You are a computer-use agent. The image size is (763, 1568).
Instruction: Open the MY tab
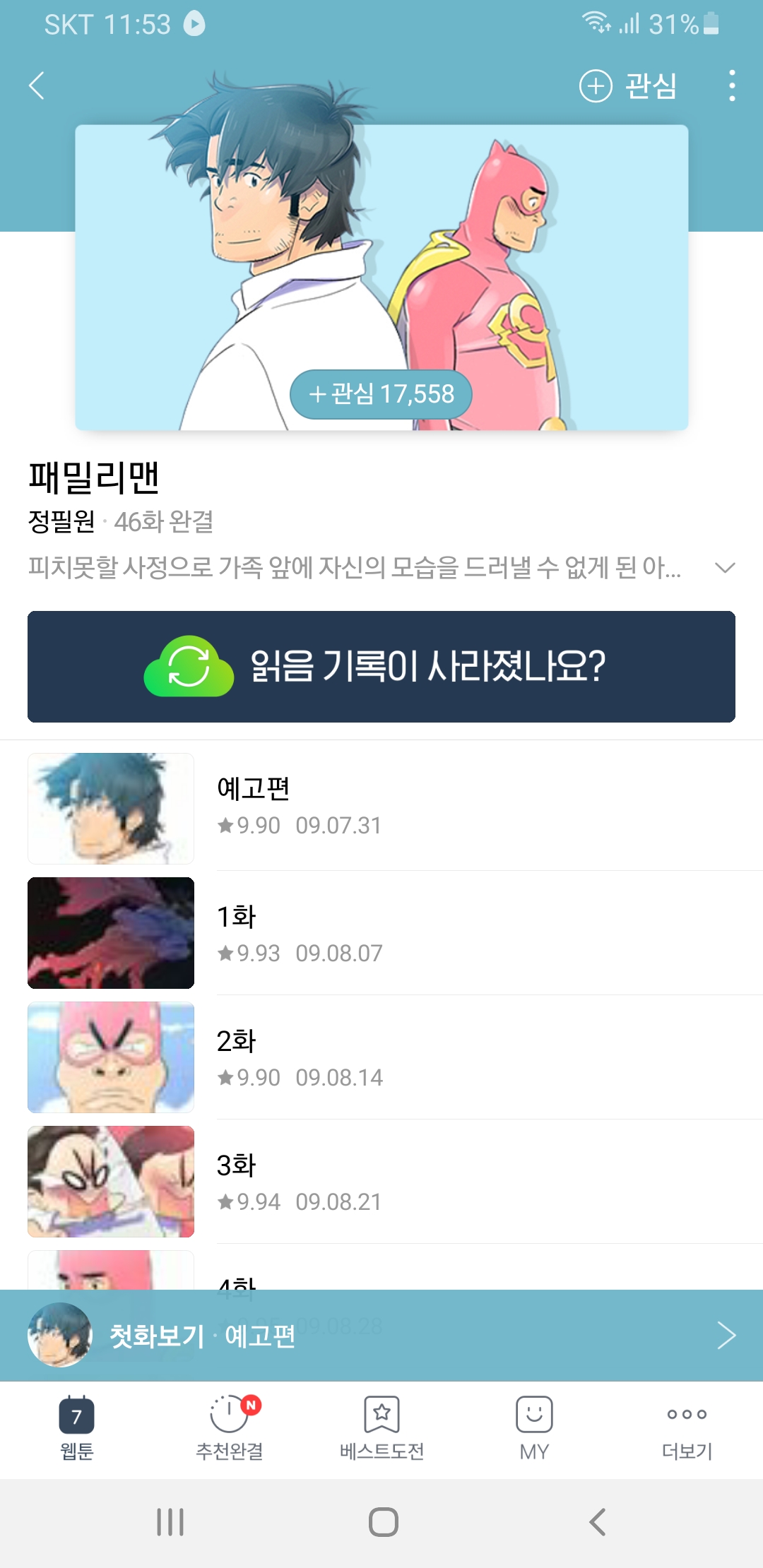point(534,1429)
